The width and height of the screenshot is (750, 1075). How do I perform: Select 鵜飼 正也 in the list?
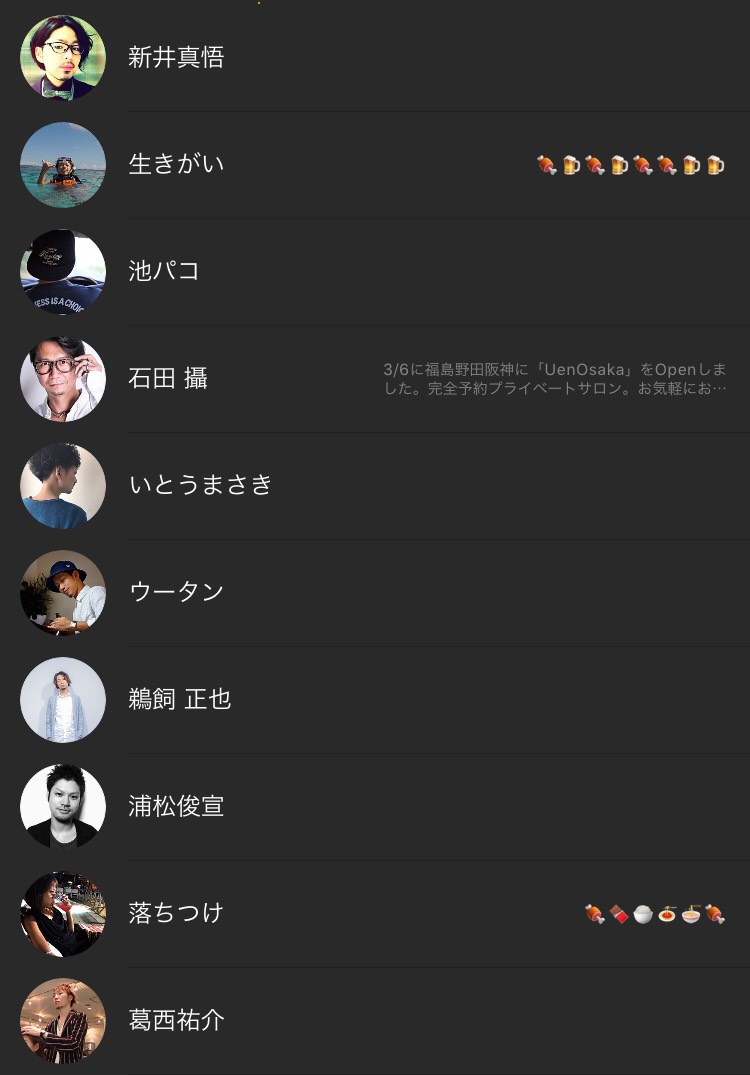click(x=180, y=700)
